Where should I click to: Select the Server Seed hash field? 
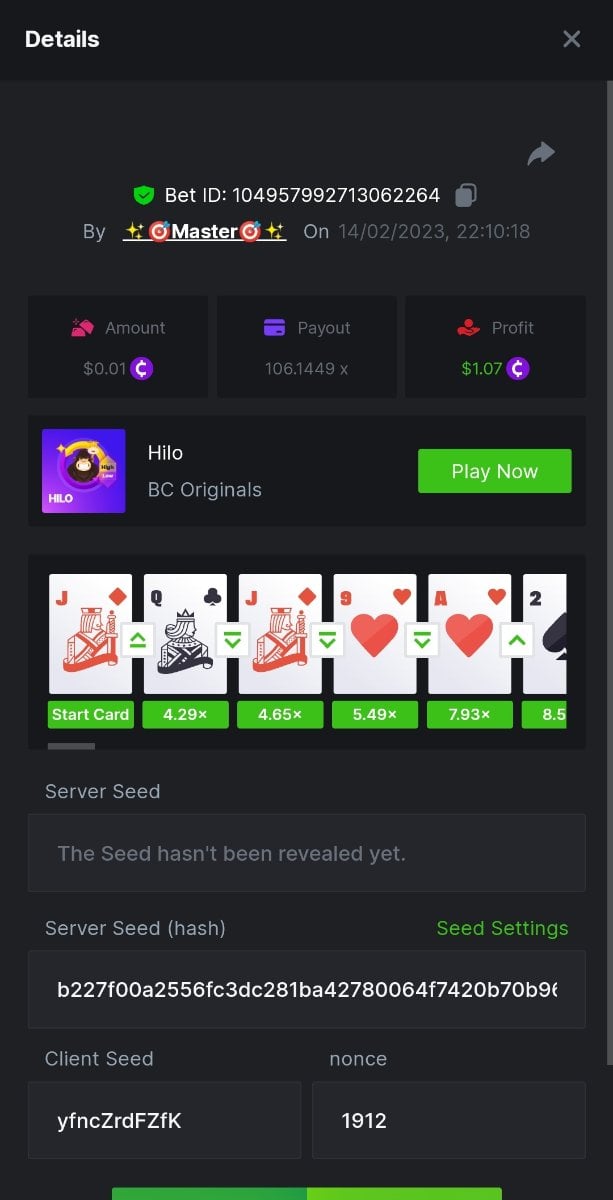[x=306, y=990]
